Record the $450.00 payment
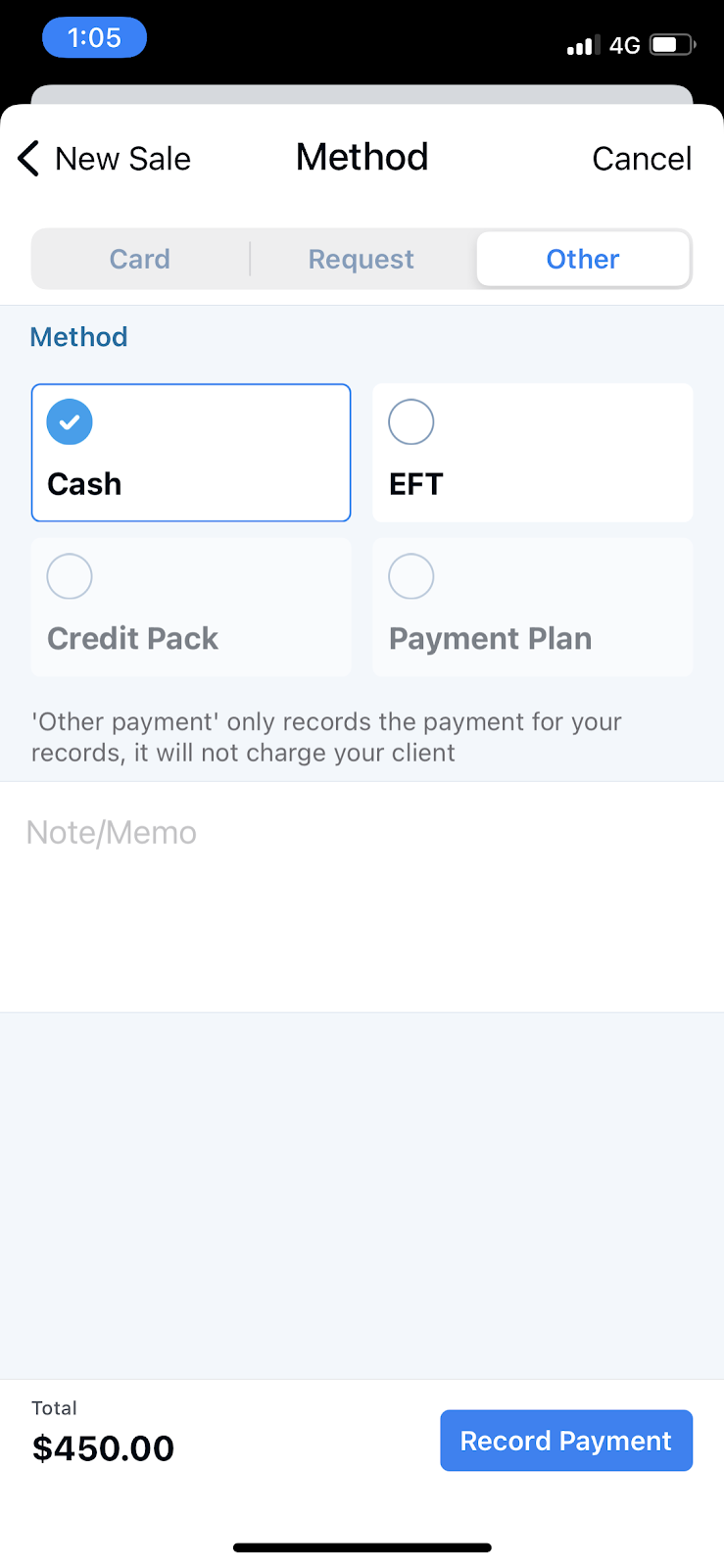Image resolution: width=724 pixels, height=1568 pixels. (566, 1441)
